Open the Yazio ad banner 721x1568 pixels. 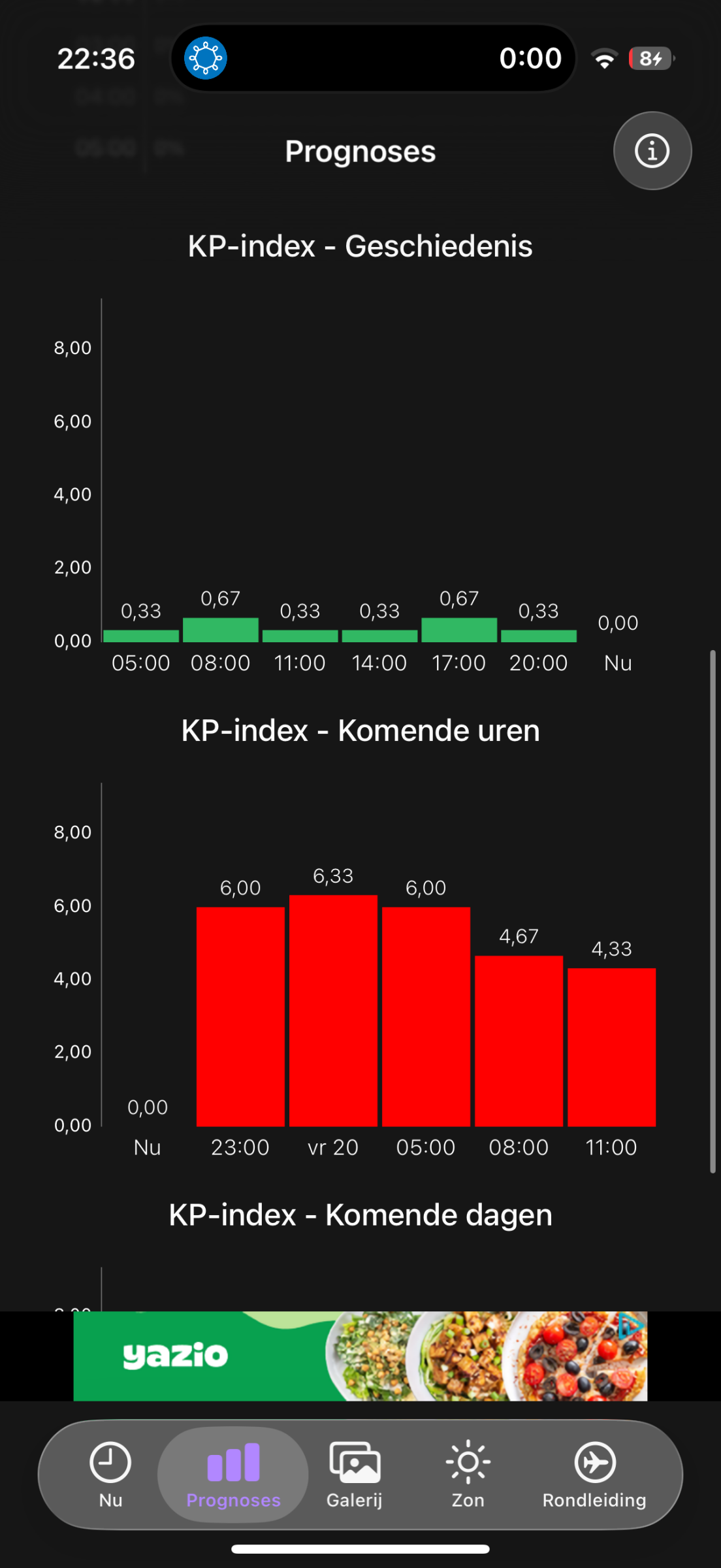tap(360, 1356)
